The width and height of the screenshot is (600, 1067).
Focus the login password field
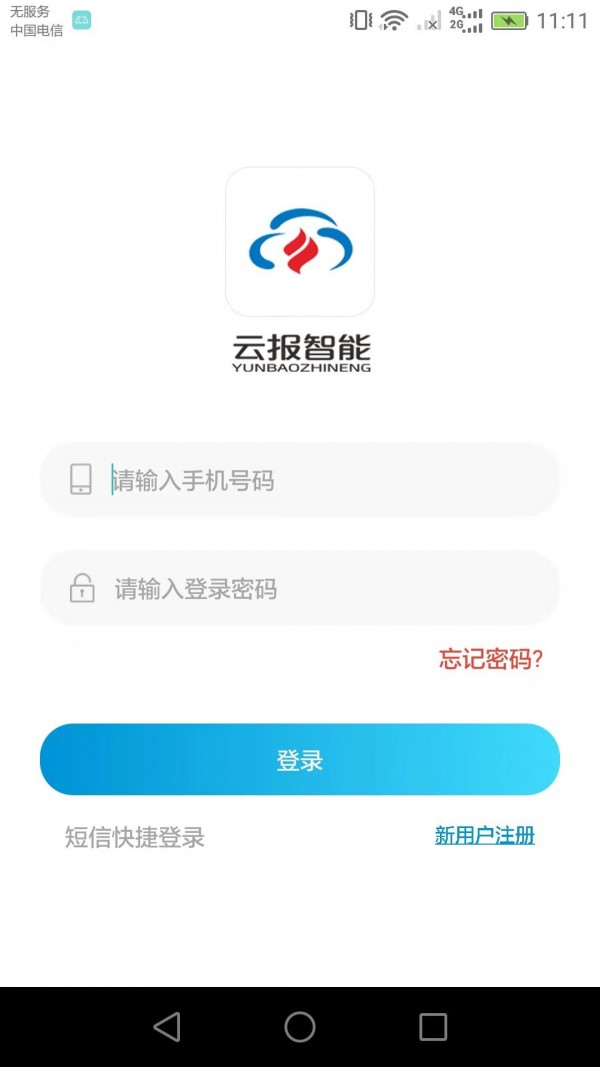[x=299, y=589]
